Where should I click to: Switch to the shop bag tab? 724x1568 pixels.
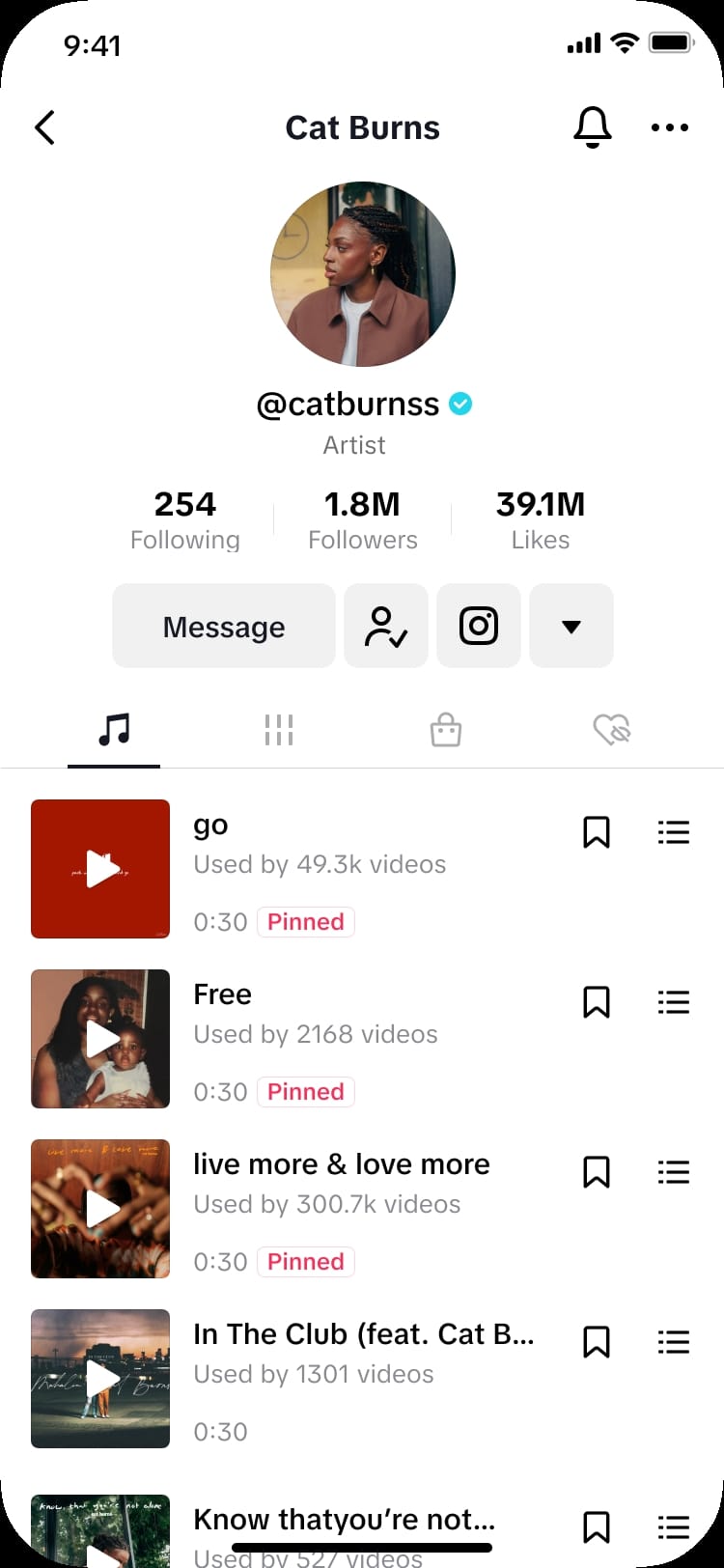click(x=445, y=730)
